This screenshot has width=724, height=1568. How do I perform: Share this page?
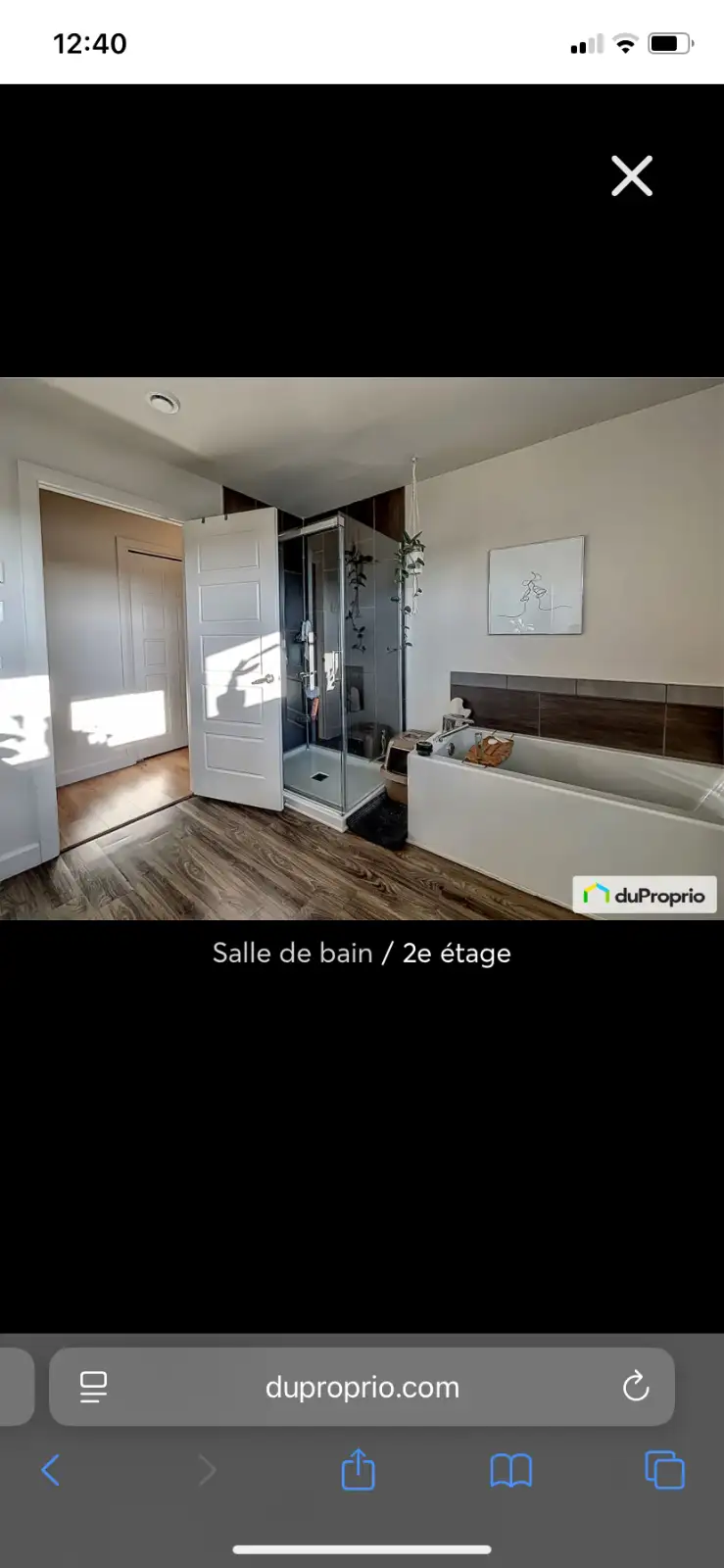[358, 1469]
